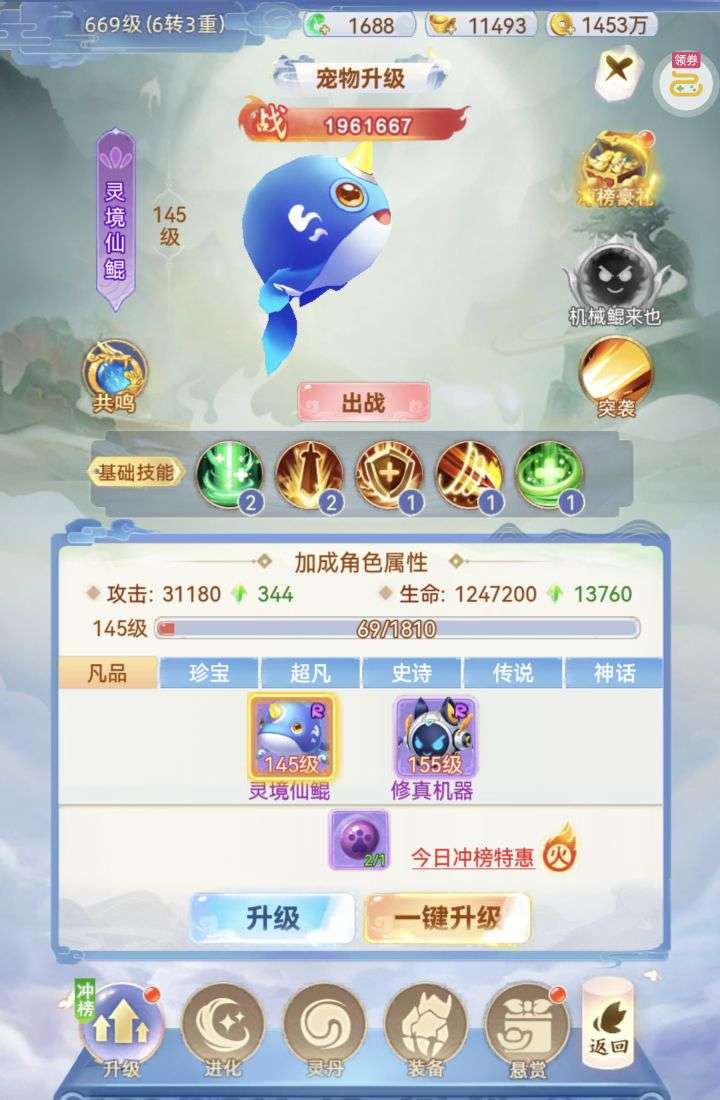Screen dimensions: 720x1100
Task: Open the 今日冲榜特惠 link
Action: 473,858
